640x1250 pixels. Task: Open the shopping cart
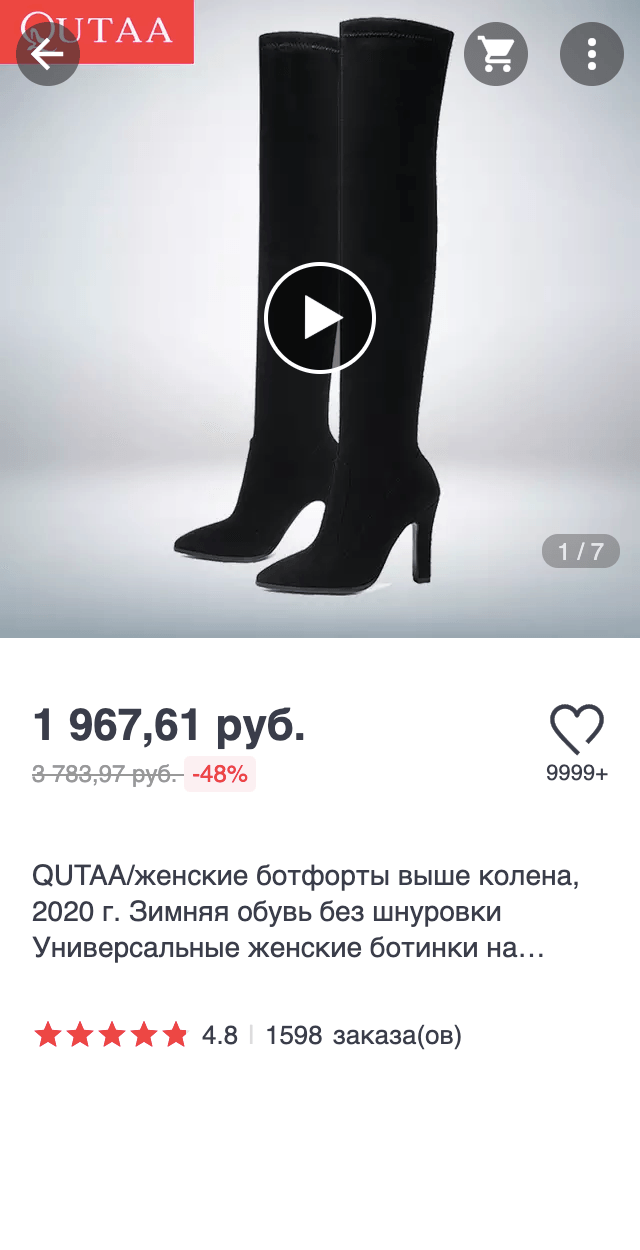click(x=496, y=54)
